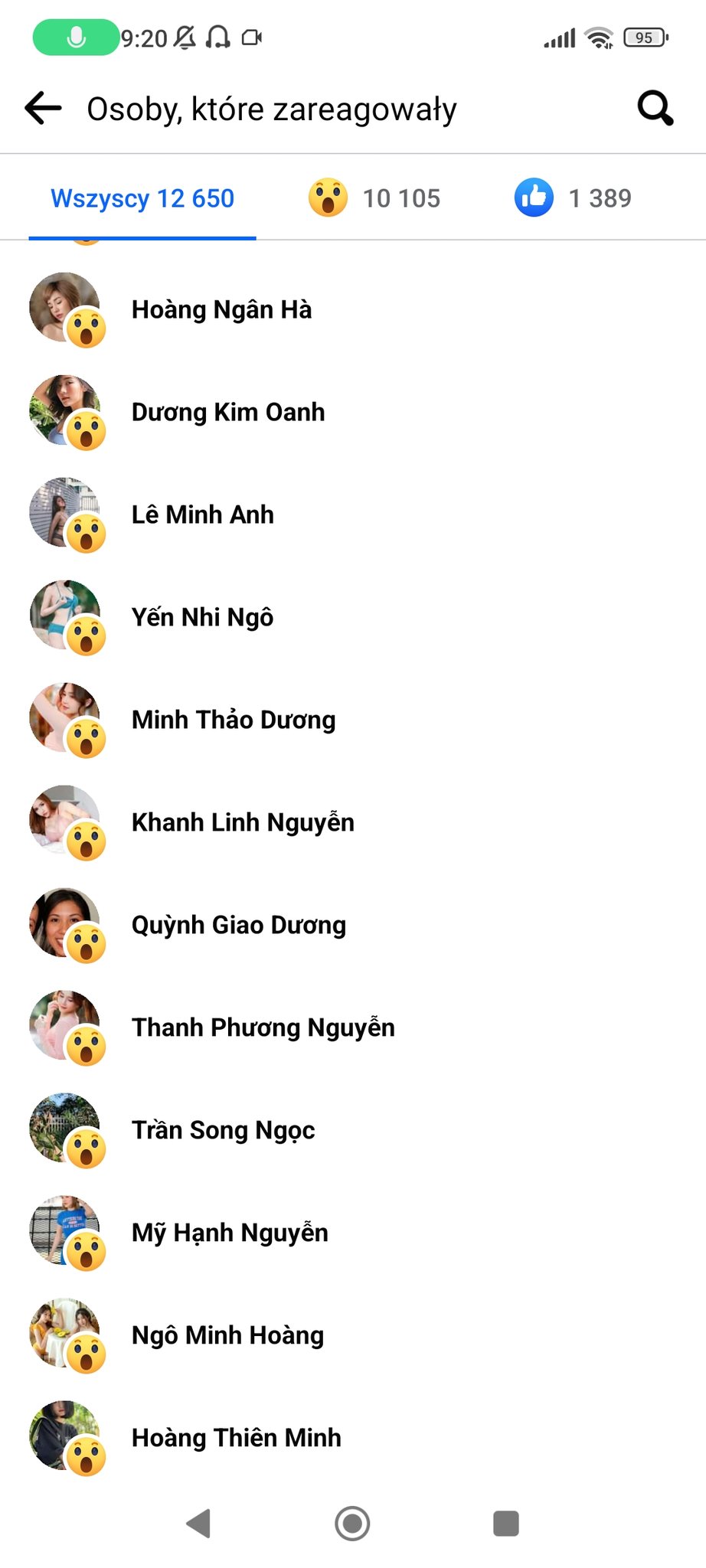View Quỳnh Giao Dương's profile
This screenshot has width=706, height=1568.
pos(238,926)
